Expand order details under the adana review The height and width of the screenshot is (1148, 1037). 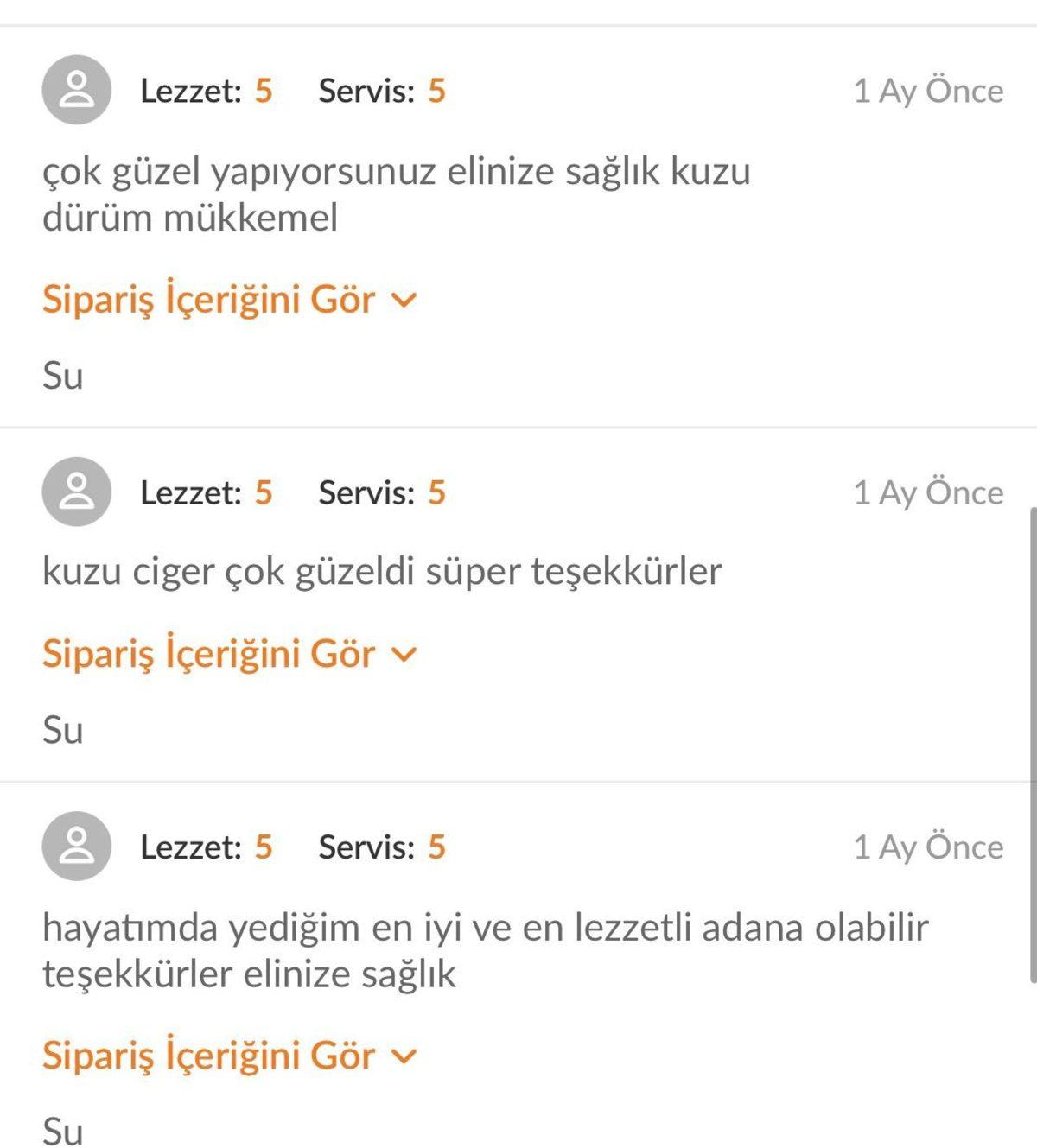(207, 1055)
